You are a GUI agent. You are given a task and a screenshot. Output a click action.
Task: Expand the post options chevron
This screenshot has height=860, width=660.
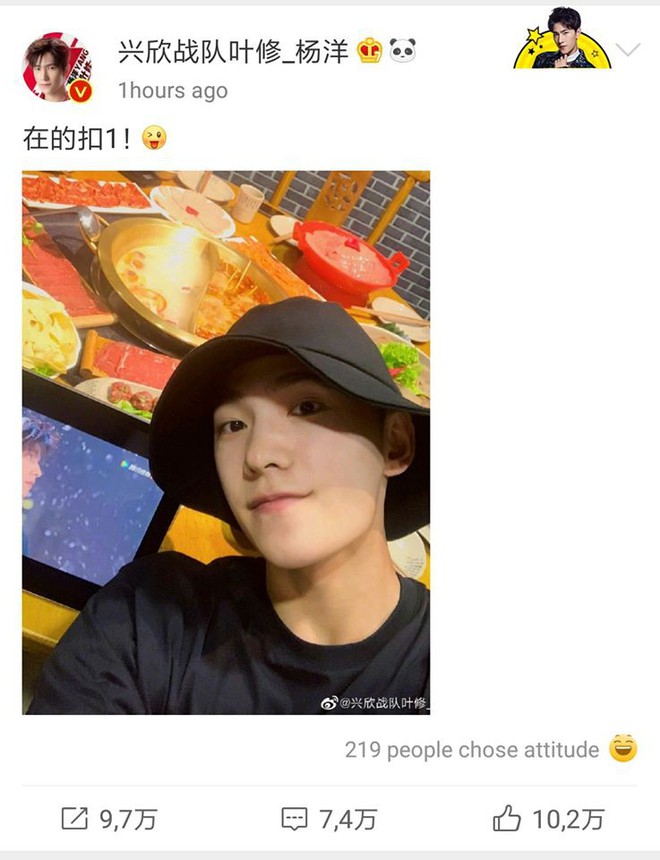pos(628,51)
